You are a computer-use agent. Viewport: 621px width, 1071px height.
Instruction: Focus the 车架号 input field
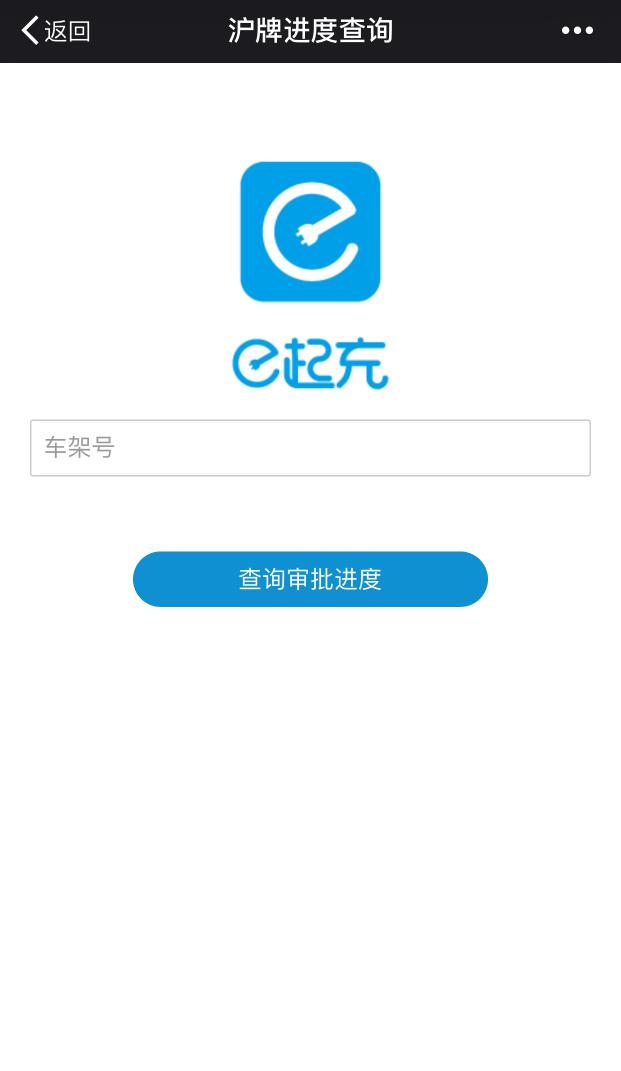[310, 448]
